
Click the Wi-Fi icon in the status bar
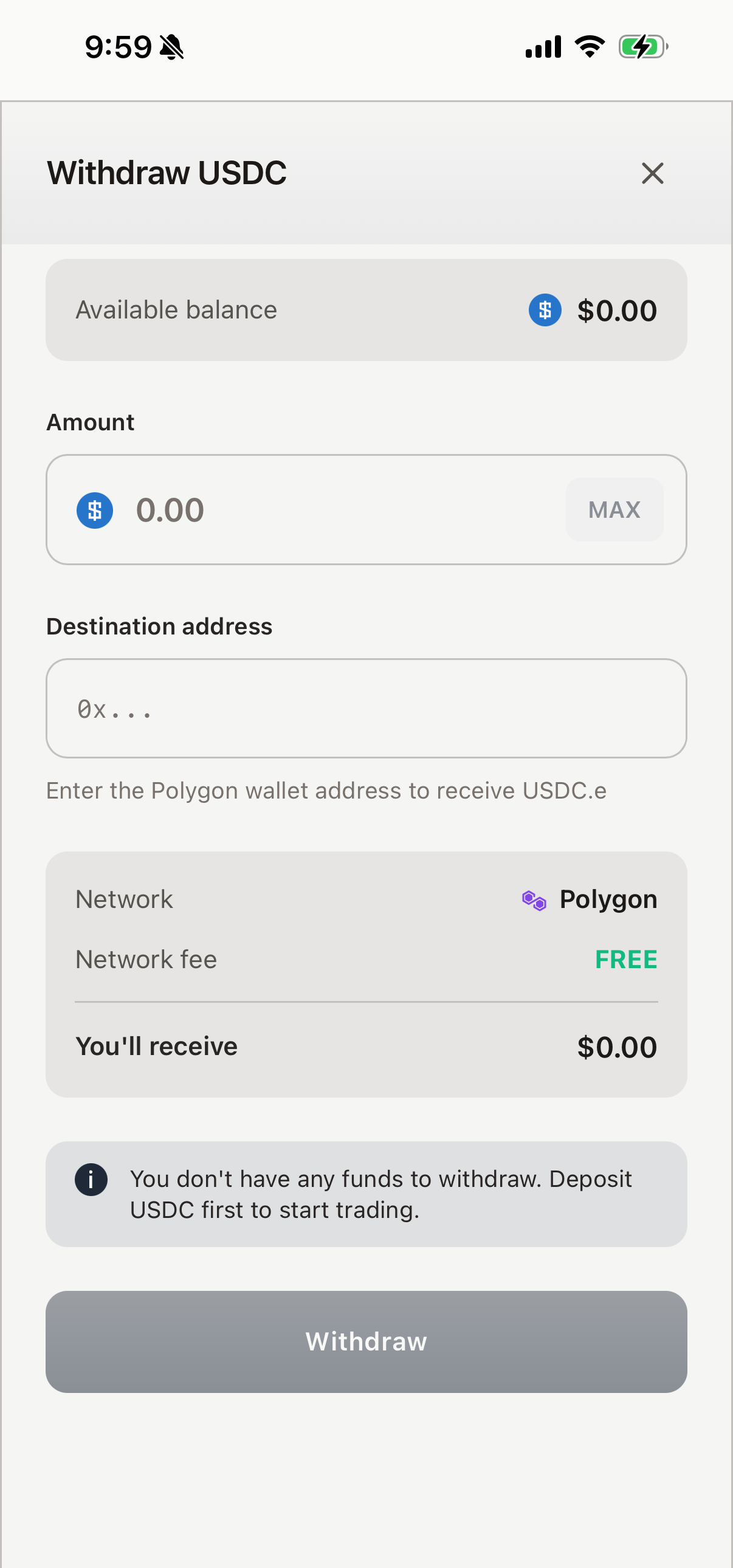pyautogui.click(x=588, y=46)
